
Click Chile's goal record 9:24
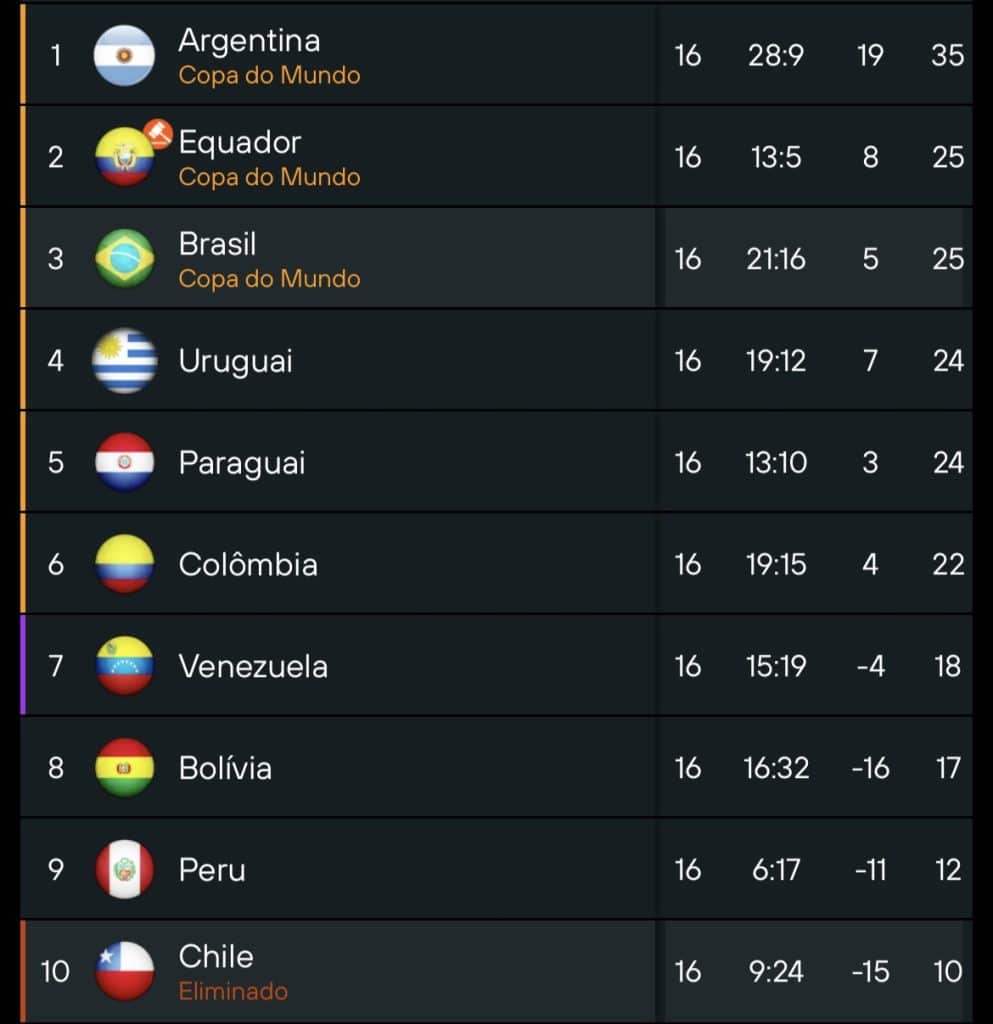tap(776, 971)
